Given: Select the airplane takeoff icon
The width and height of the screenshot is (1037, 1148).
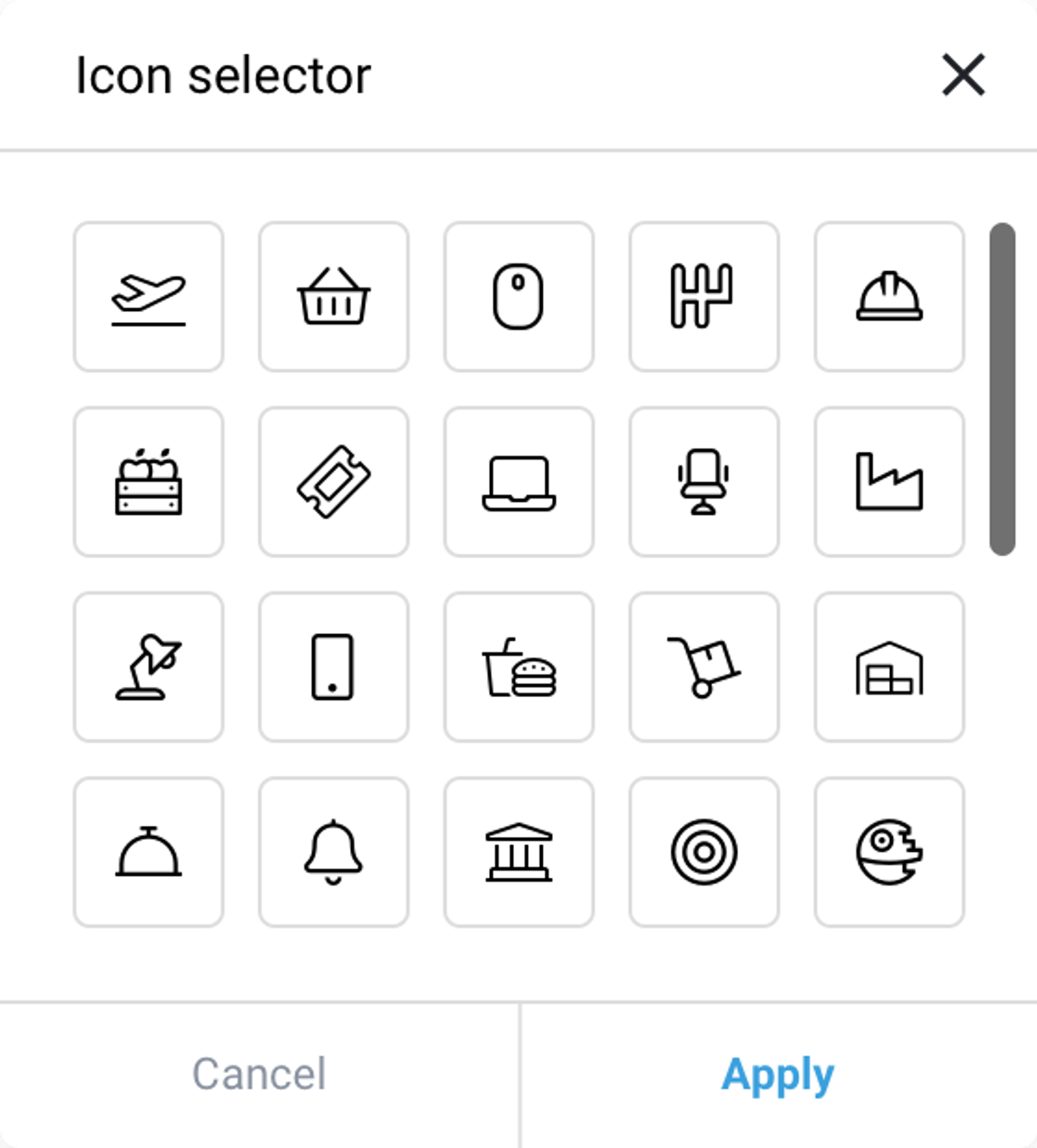Looking at the screenshot, I should pyautogui.click(x=149, y=297).
